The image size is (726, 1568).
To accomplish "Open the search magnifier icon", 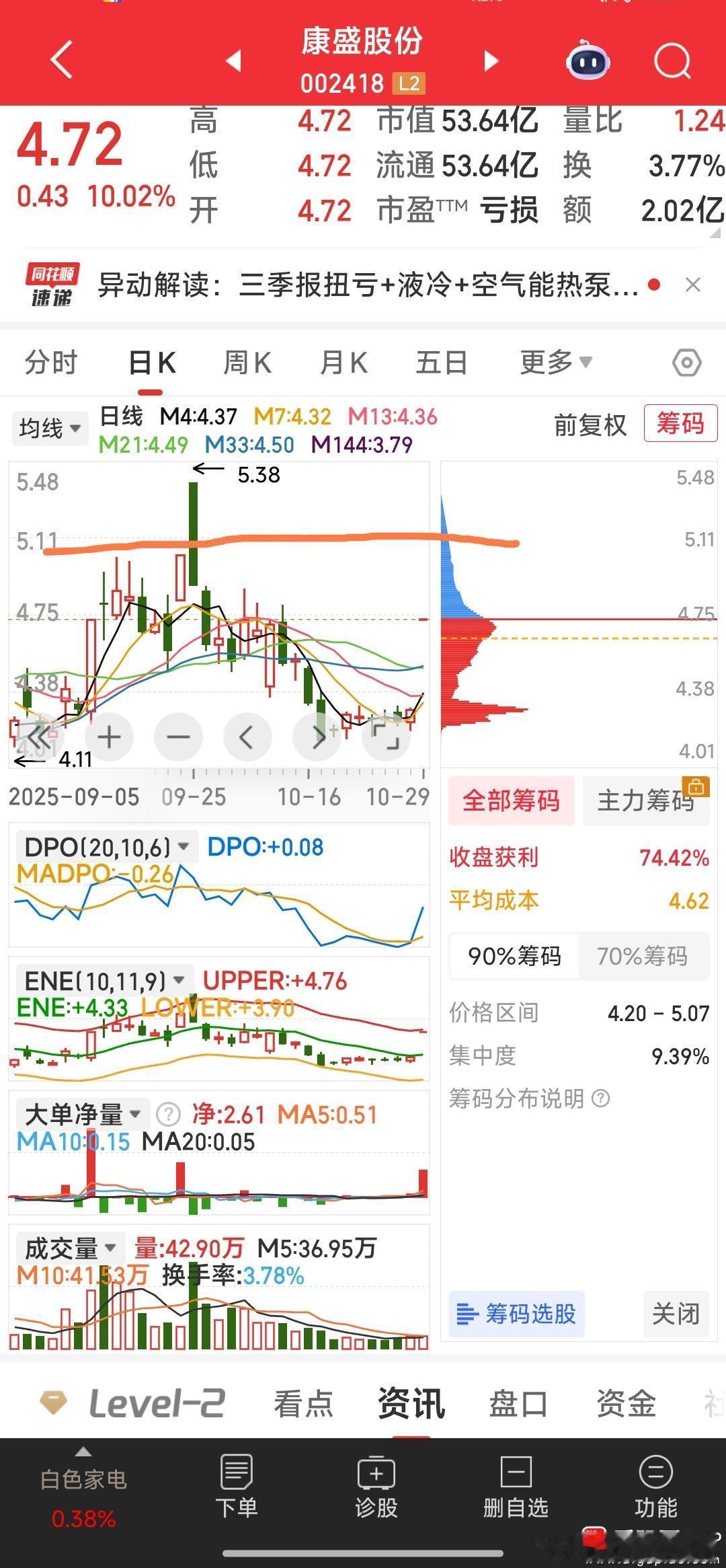I will [x=672, y=62].
